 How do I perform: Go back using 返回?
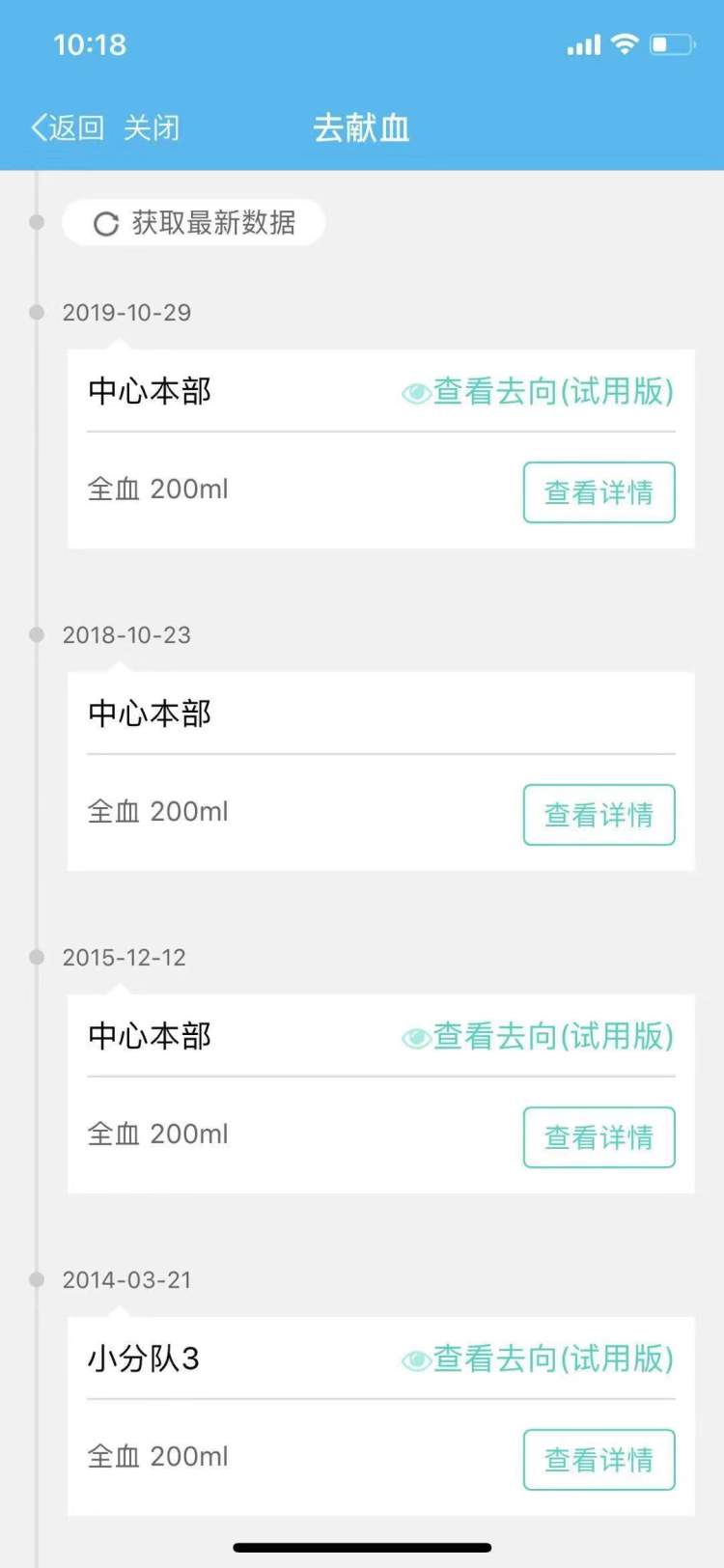68,127
